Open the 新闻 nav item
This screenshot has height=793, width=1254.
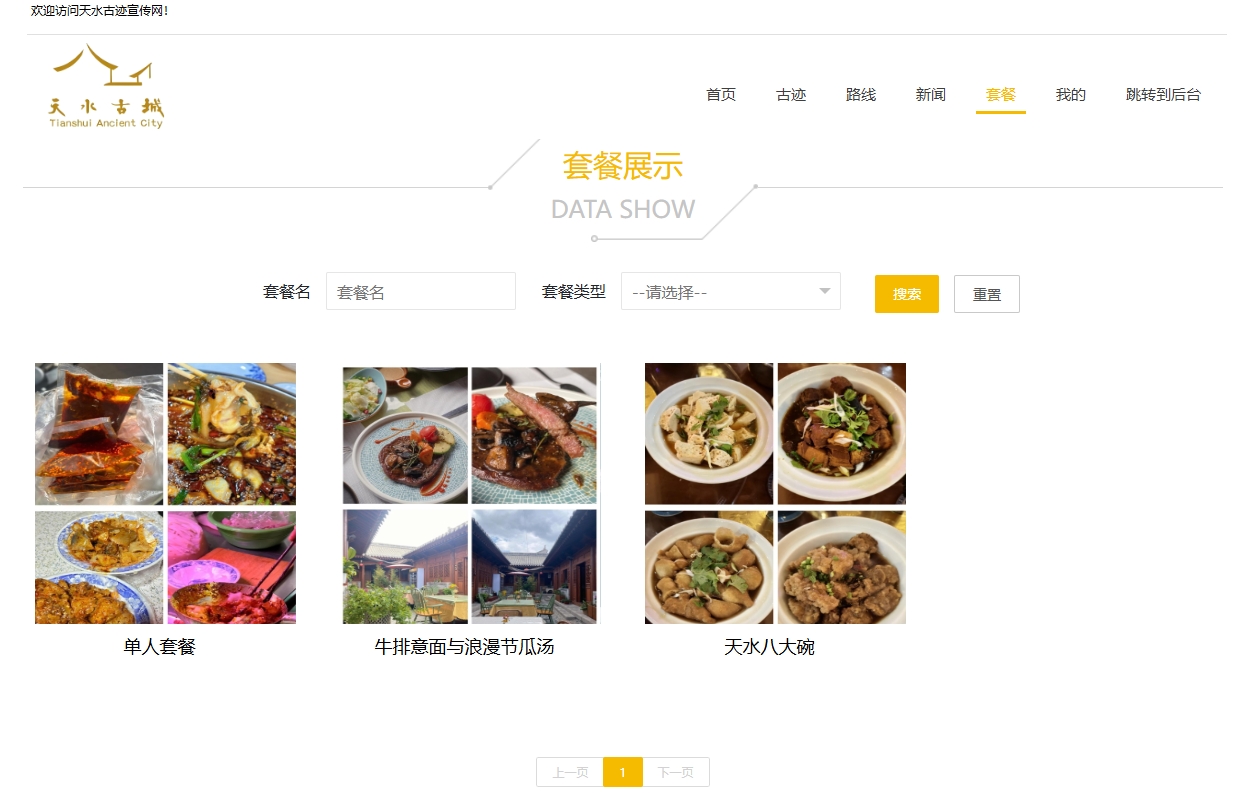pos(930,95)
